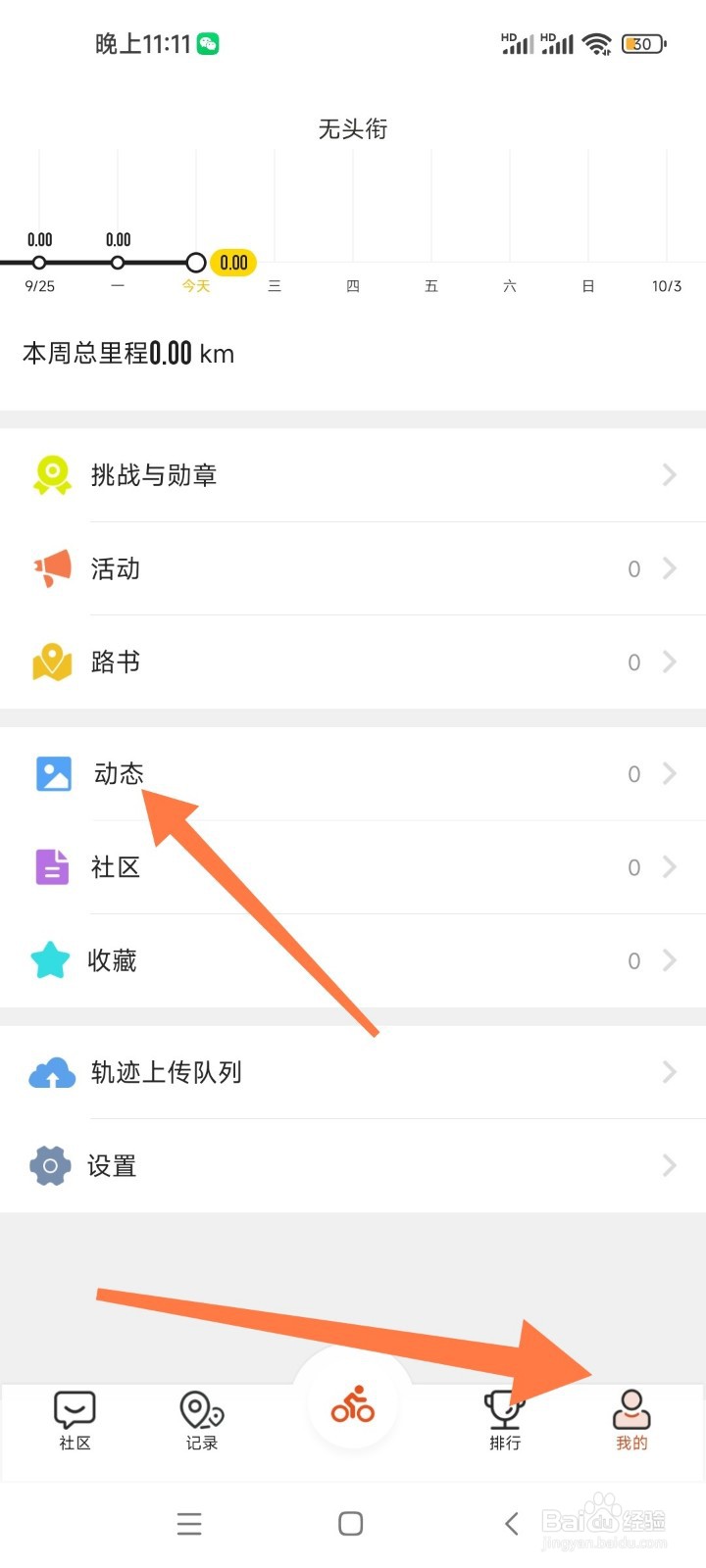Screen dimensions: 706x1568
Task: Expand the 动态 row chevron
Action: 669,773
